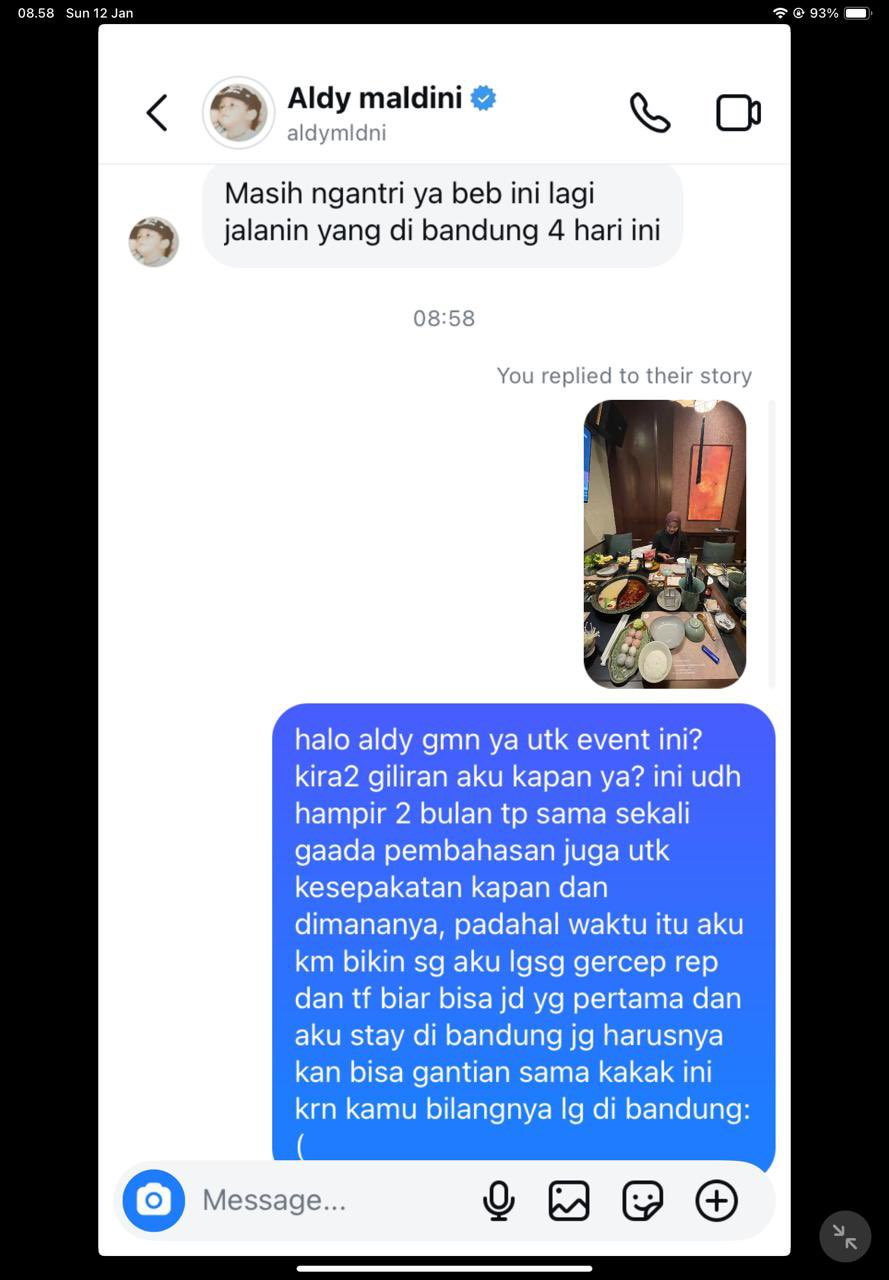The height and width of the screenshot is (1280, 889).
Task: Open more options with the plus icon
Action: (716, 1200)
